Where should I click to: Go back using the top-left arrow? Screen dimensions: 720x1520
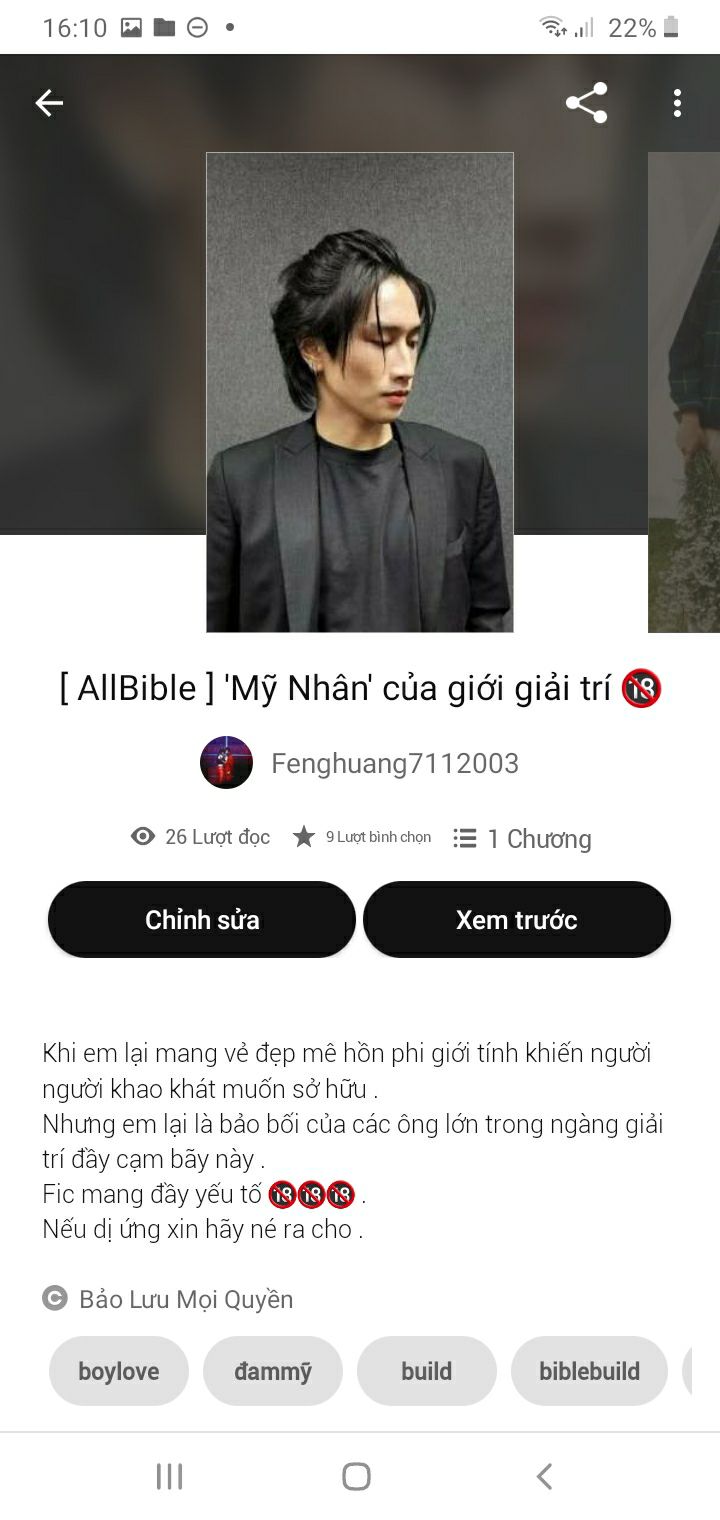click(49, 103)
